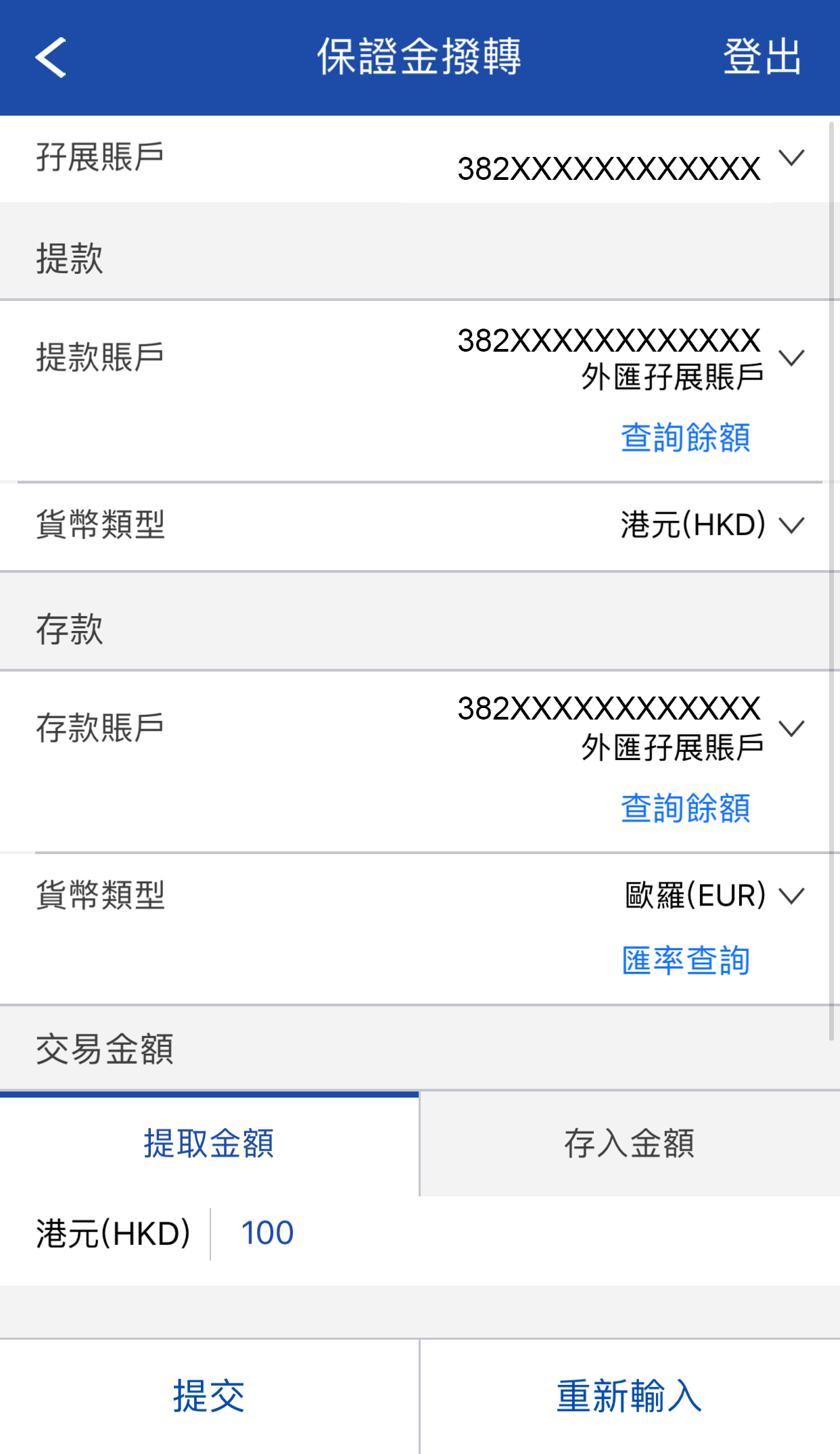Submit the transfer with 提交
This screenshot has height=1454, width=840.
click(209, 1397)
